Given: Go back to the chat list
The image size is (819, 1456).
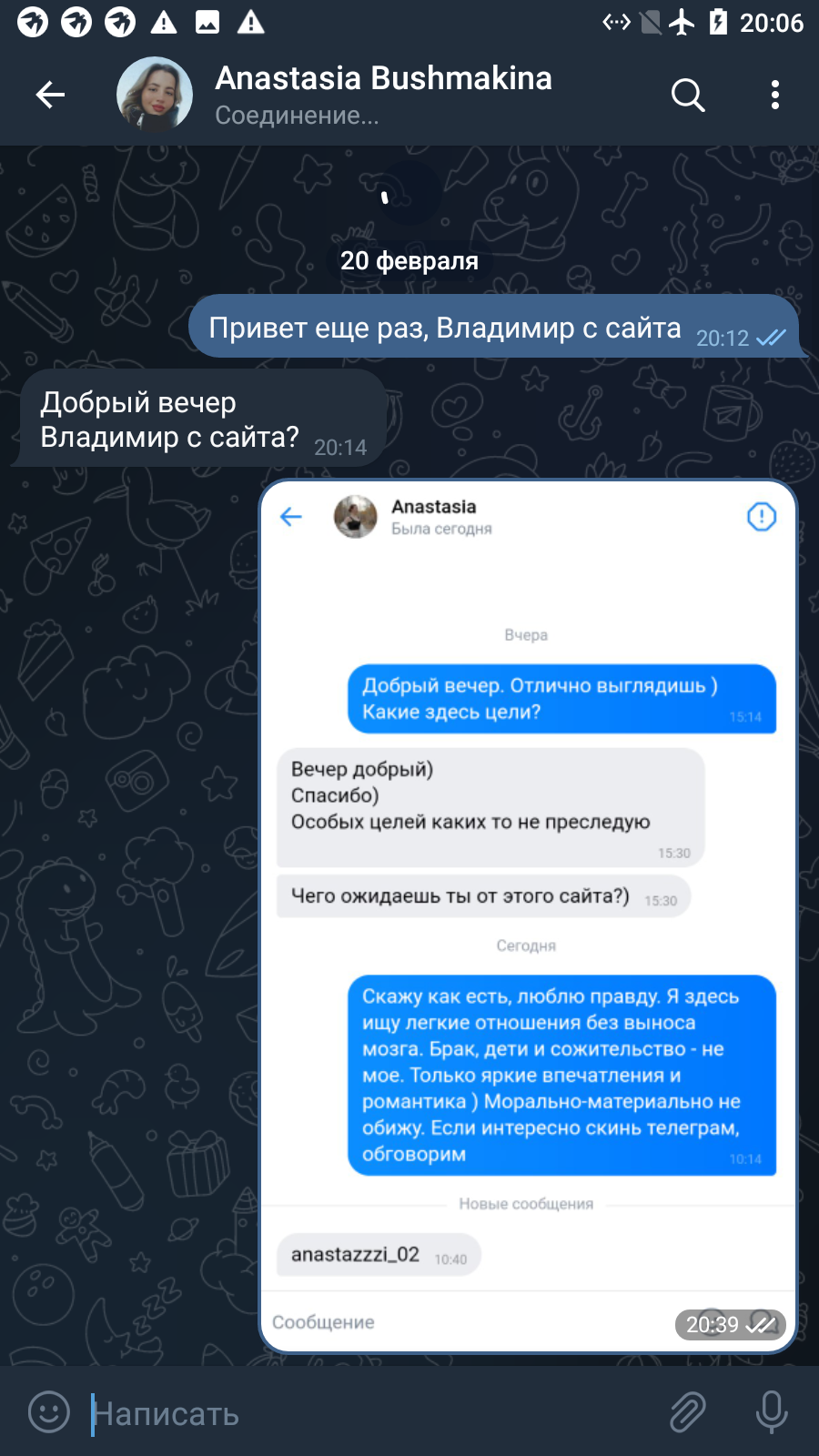Looking at the screenshot, I should (x=50, y=94).
